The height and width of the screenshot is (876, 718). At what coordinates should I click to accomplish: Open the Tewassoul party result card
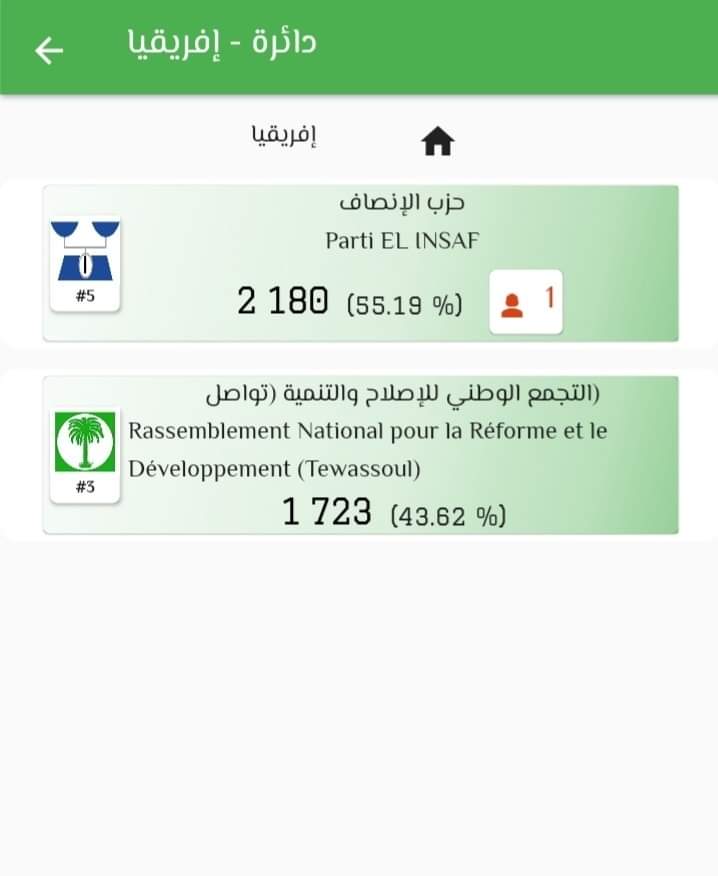click(x=360, y=455)
